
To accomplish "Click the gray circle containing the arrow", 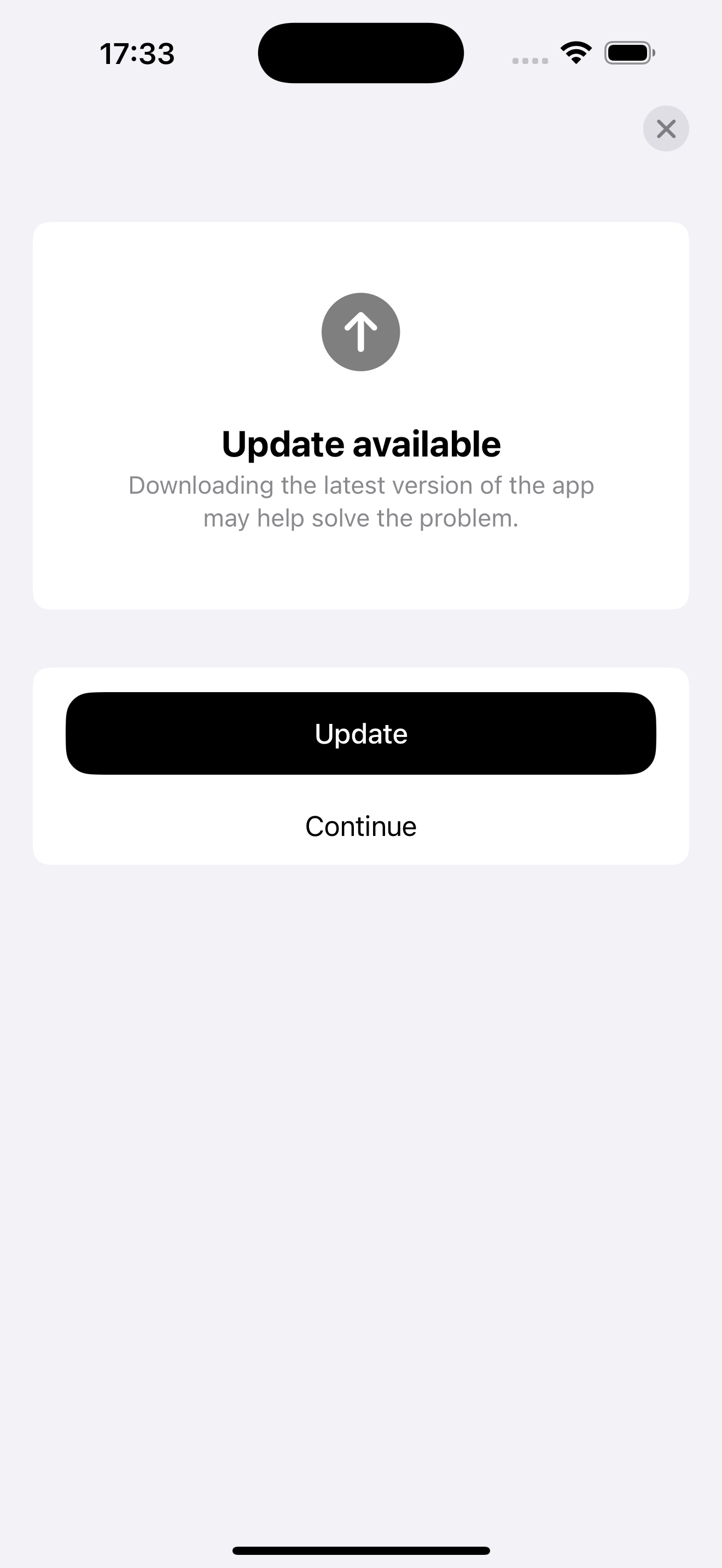I will [x=360, y=331].
